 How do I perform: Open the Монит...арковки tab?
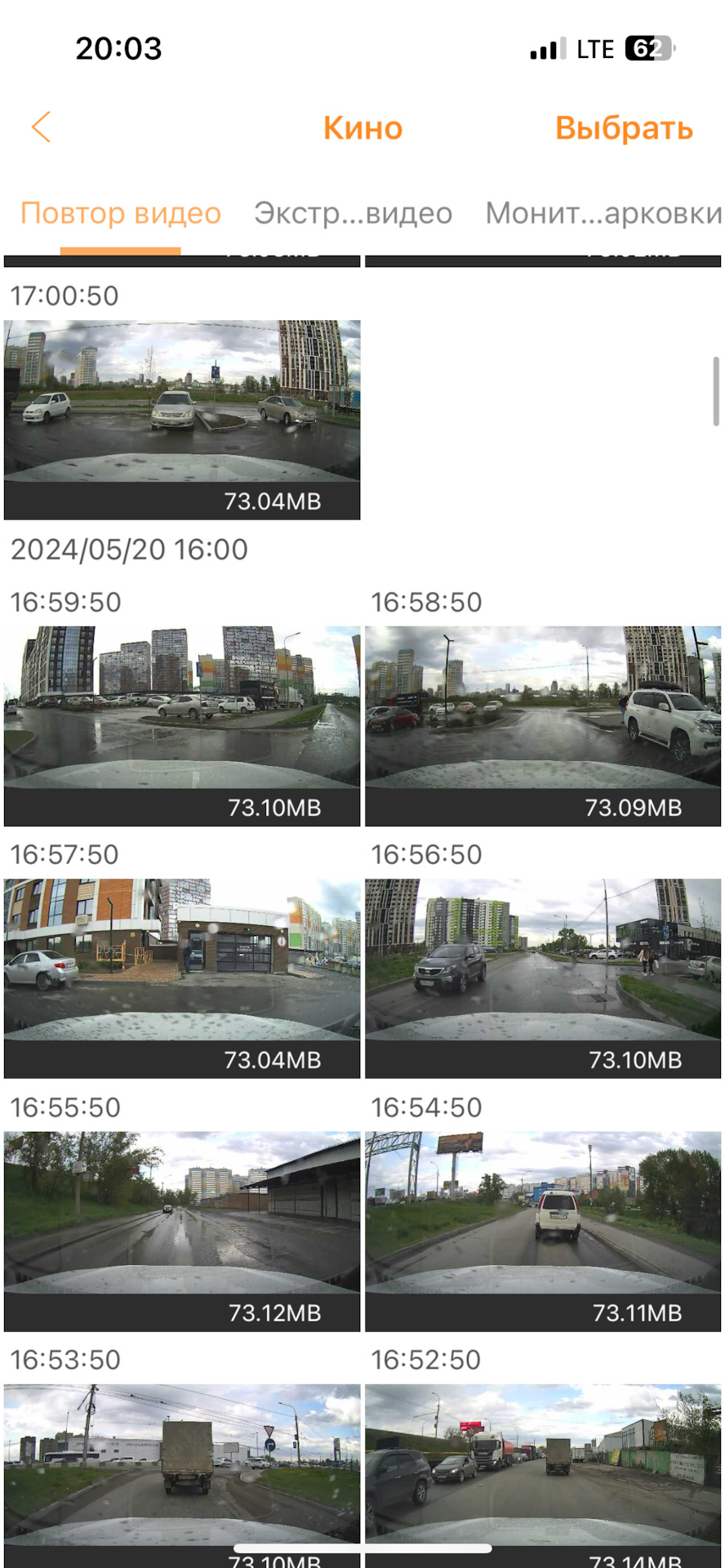pos(603,213)
